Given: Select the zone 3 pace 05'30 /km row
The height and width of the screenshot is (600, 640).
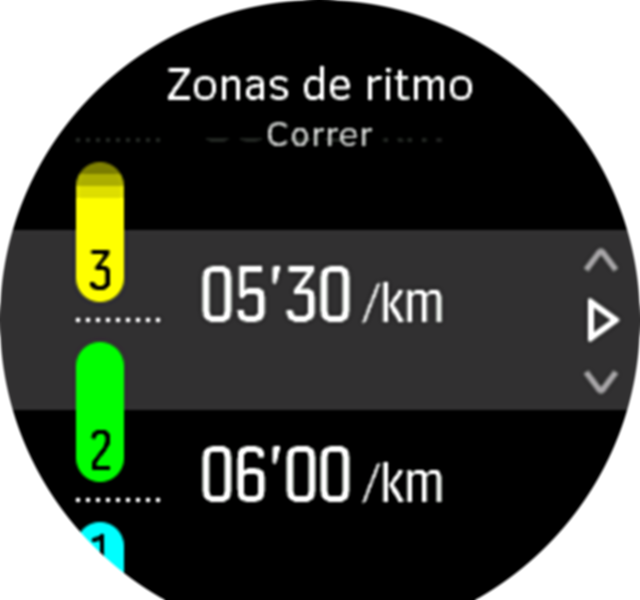Looking at the screenshot, I should click(320, 299).
